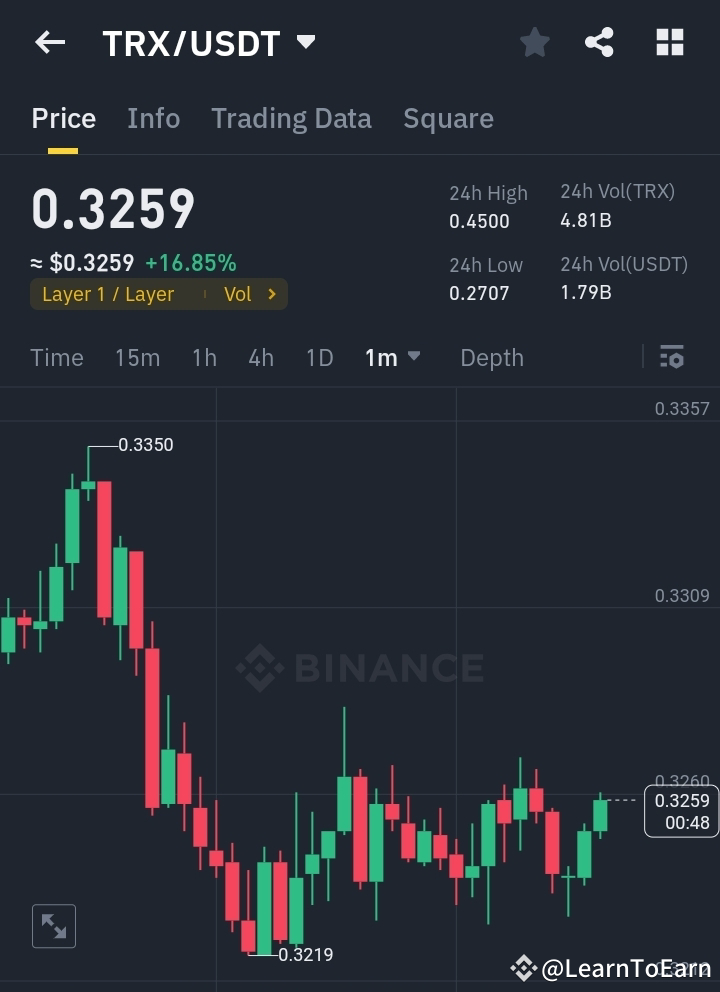Open the chart indicator settings icon

coord(671,357)
